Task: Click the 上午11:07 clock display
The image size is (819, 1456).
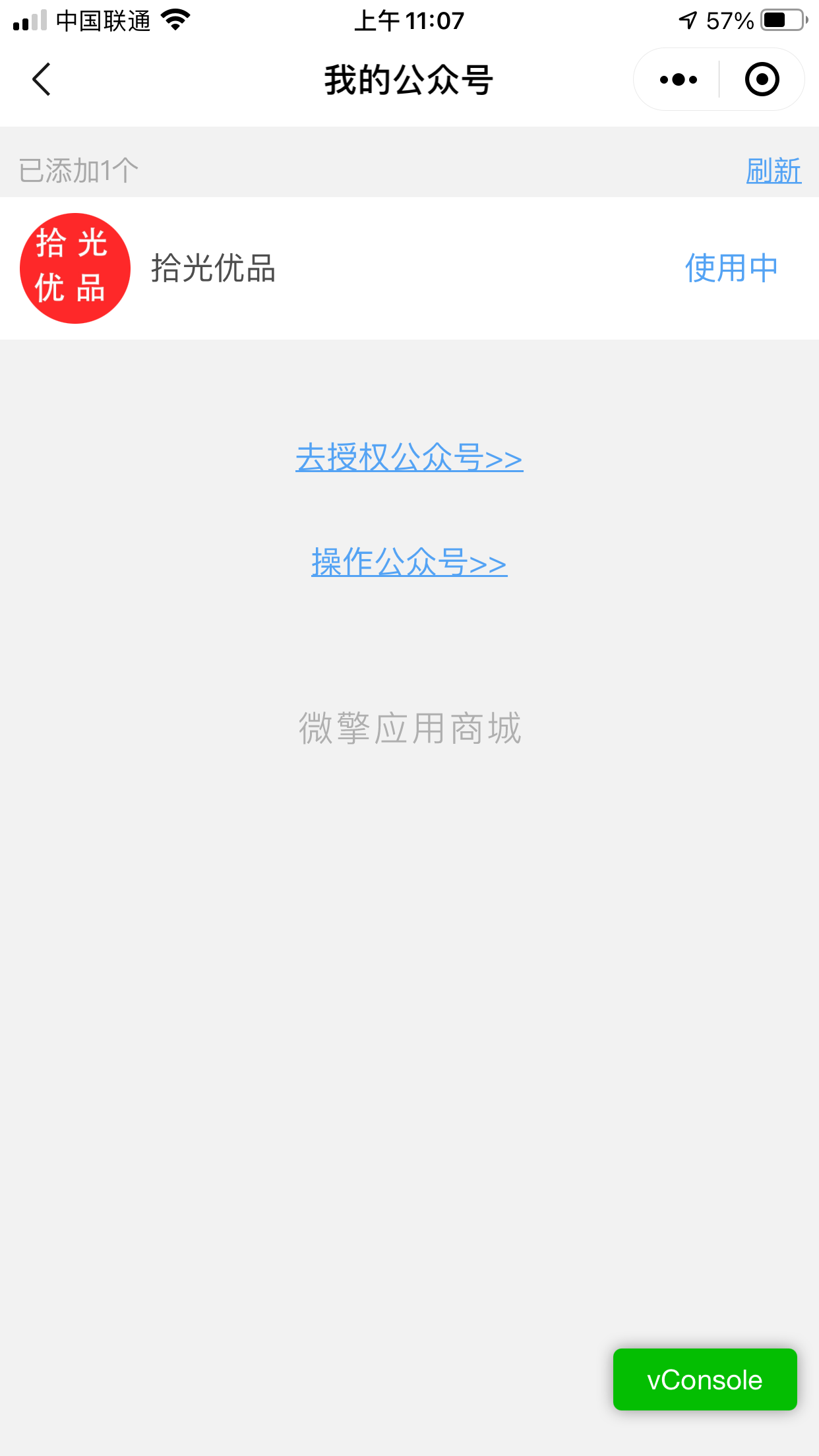Action: click(x=409, y=20)
